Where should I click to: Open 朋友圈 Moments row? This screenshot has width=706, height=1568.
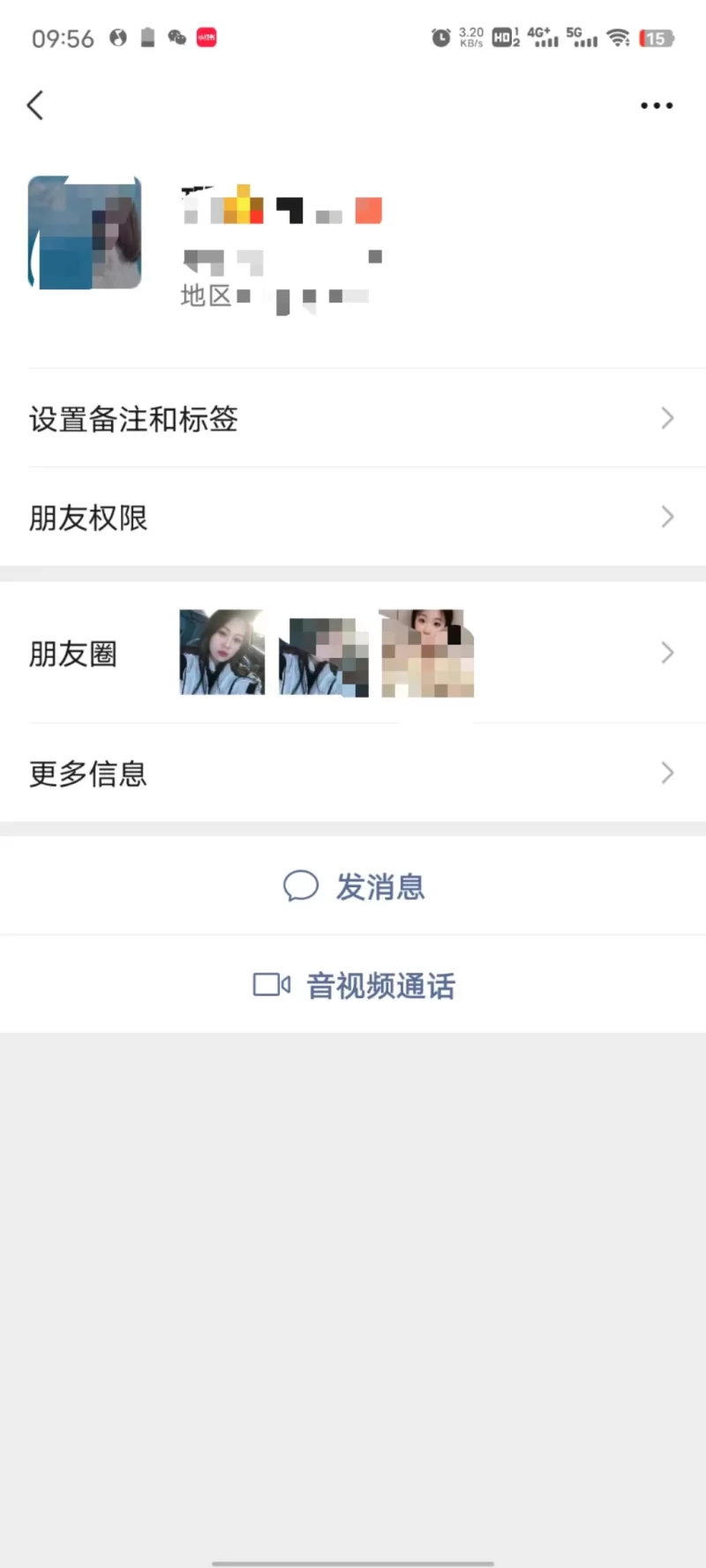point(353,653)
